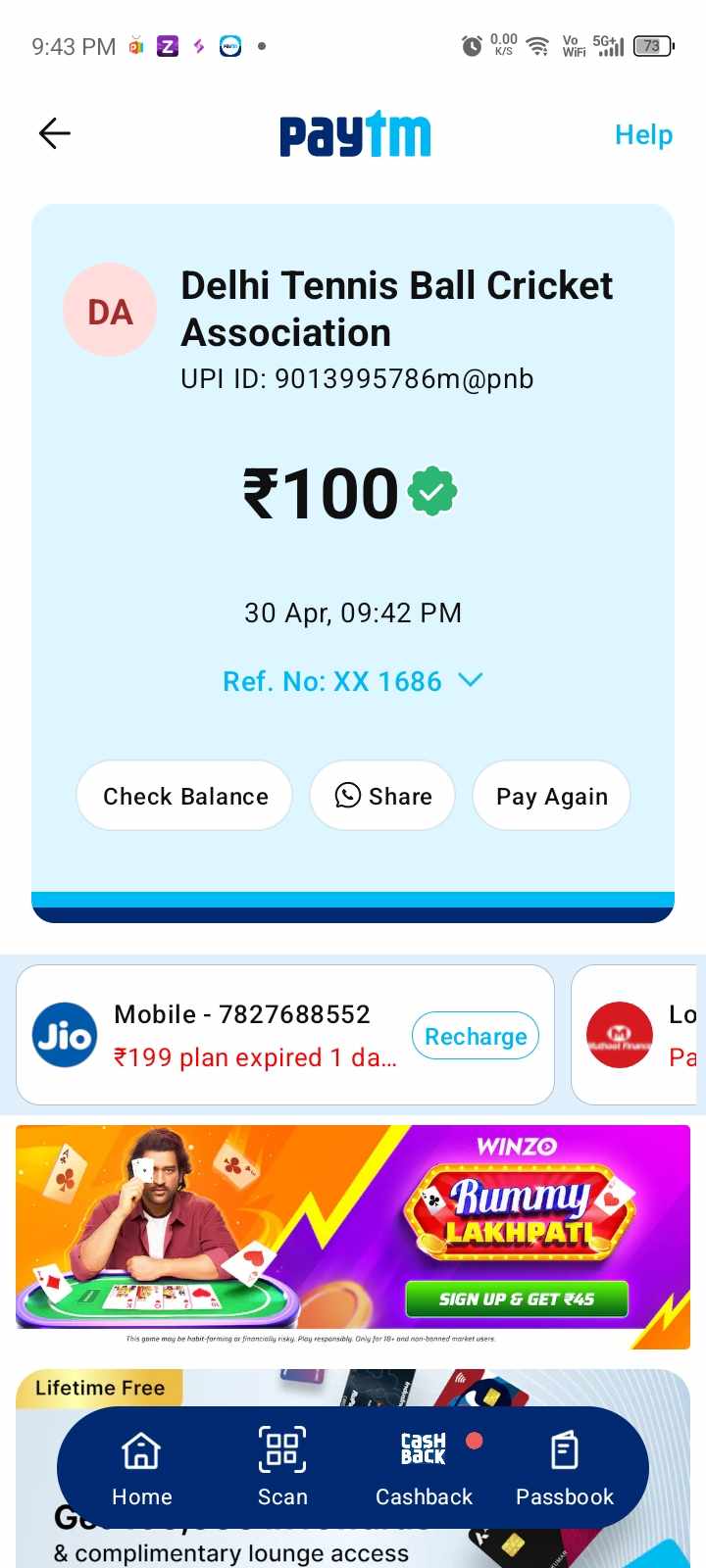Image resolution: width=706 pixels, height=1568 pixels.
Task: Tap Pay Again to repeat the payment
Action: (x=551, y=796)
